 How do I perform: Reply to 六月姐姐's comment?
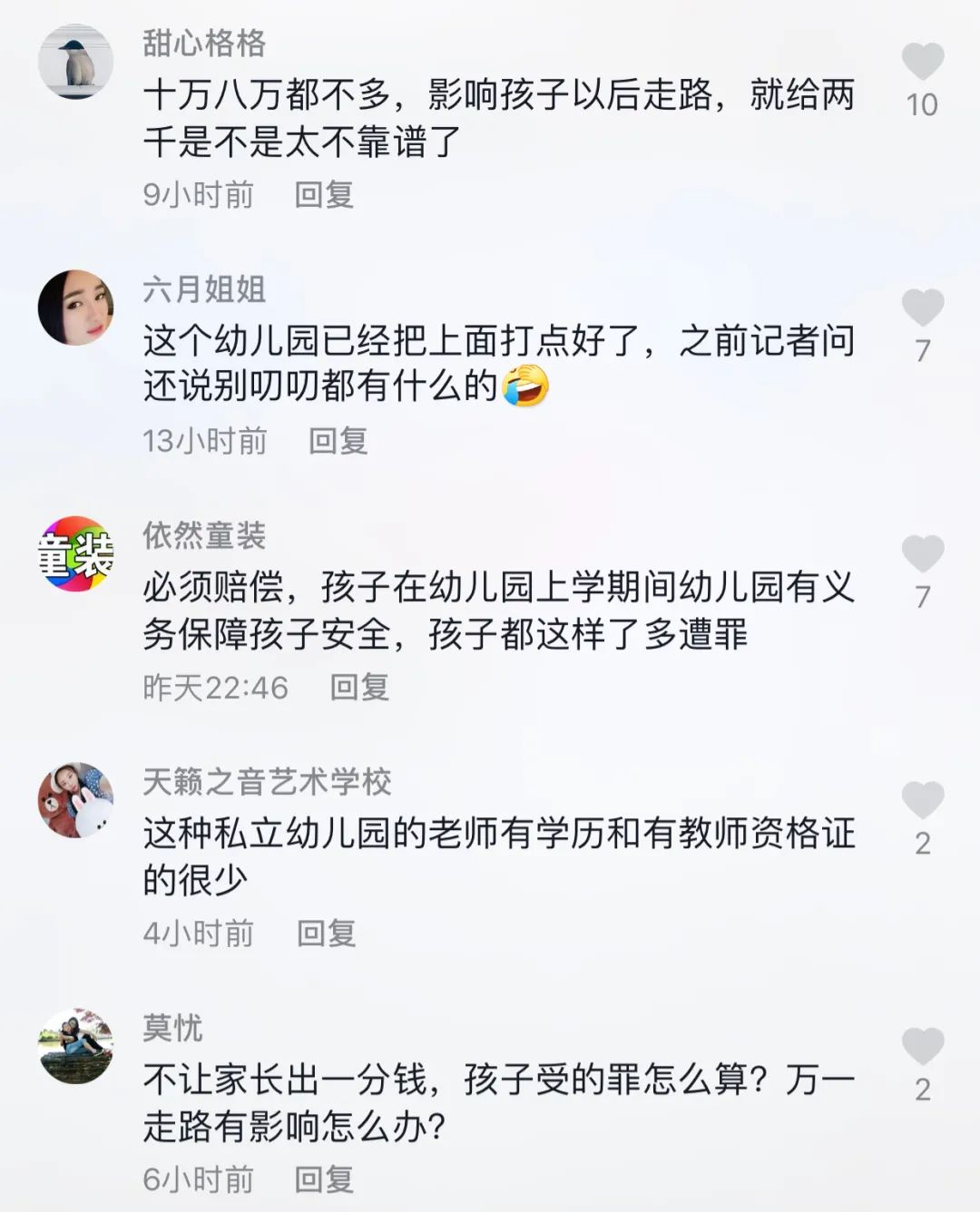click(x=338, y=441)
